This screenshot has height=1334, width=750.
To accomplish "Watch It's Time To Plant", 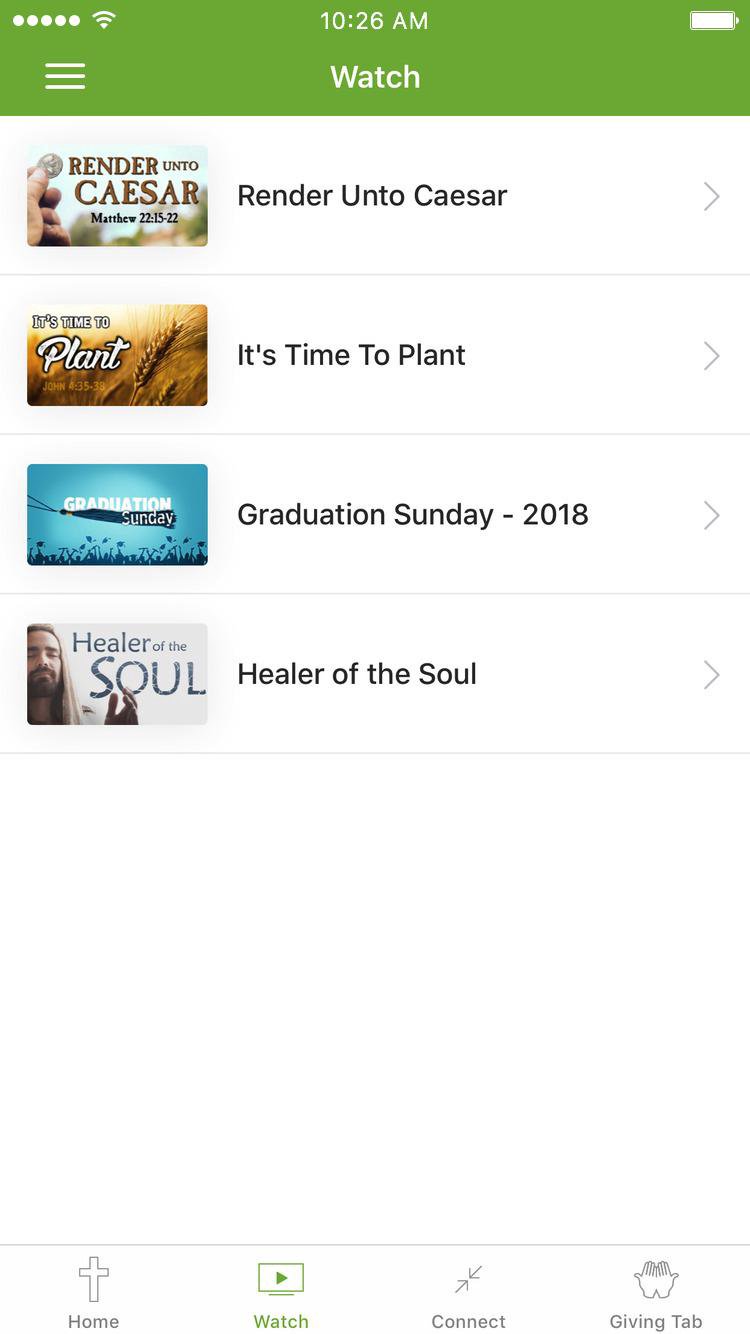I will 351,355.
